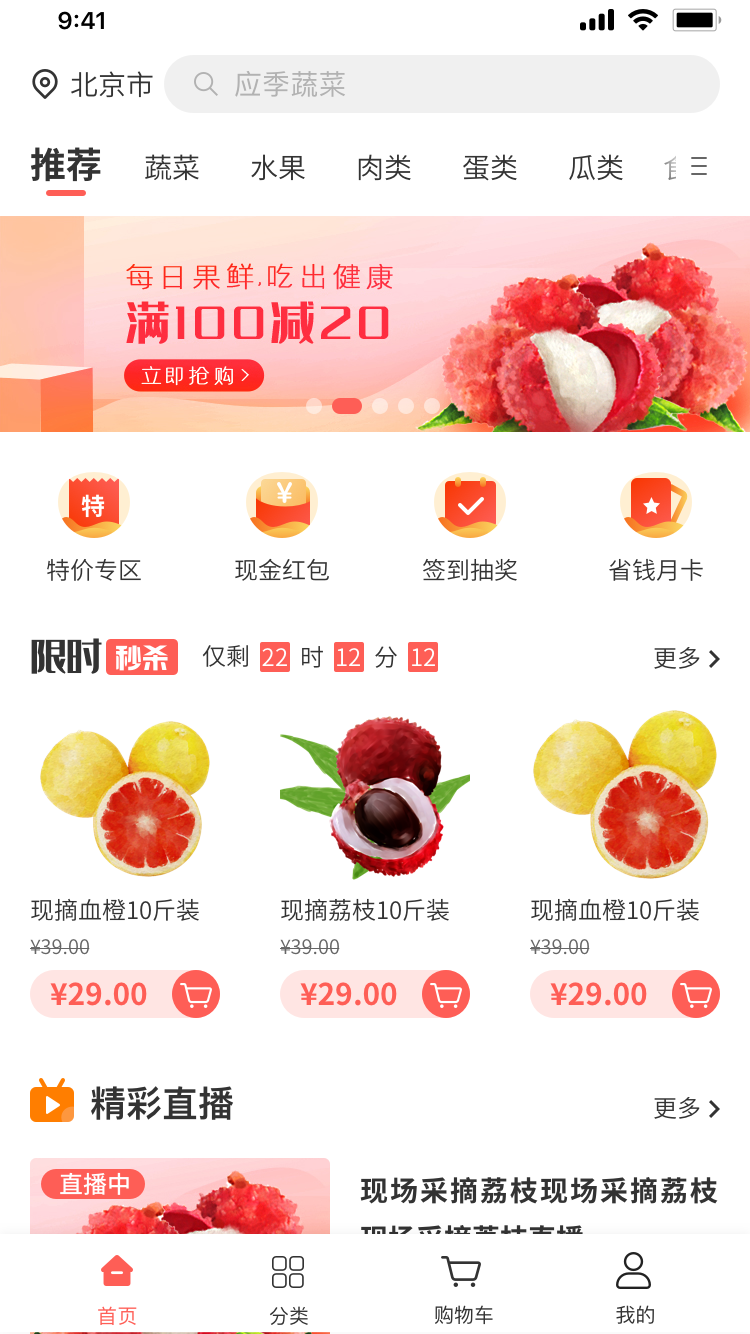Viewport: 750px width, 1334px height.
Task: Switch to the 蔬菜 tab
Action: point(172,168)
